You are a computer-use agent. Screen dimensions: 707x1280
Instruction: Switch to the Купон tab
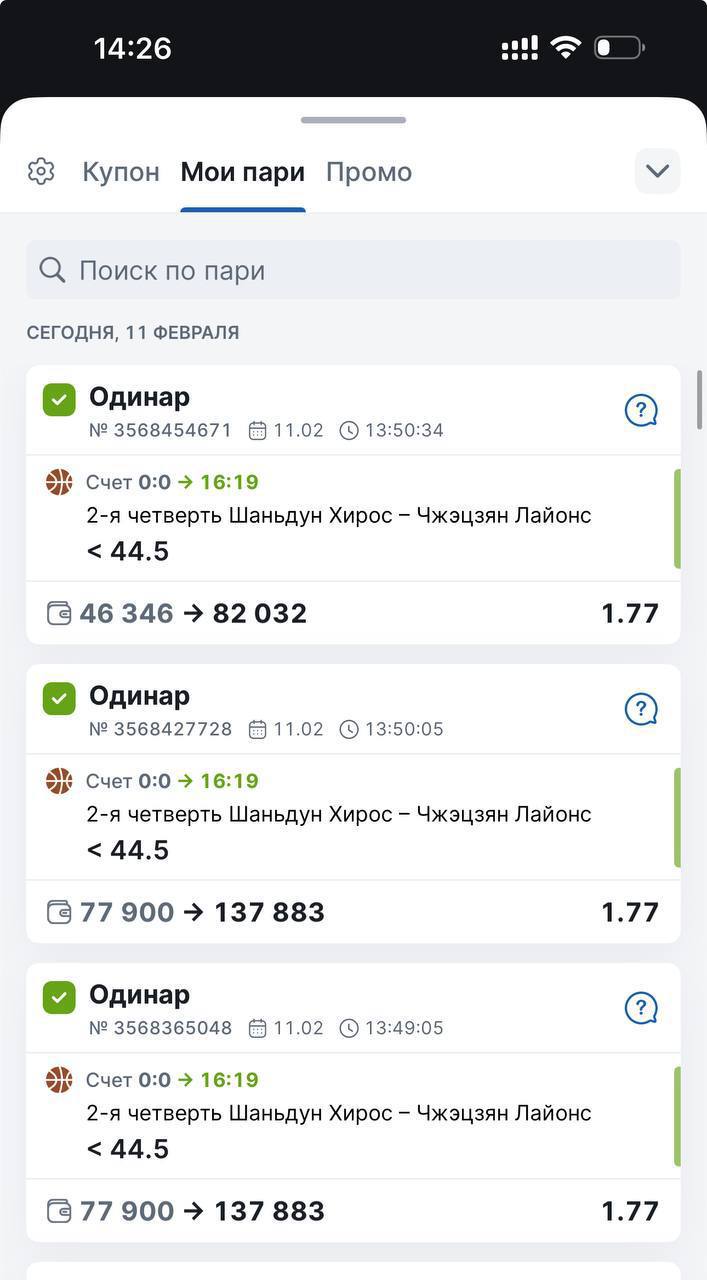(x=121, y=172)
